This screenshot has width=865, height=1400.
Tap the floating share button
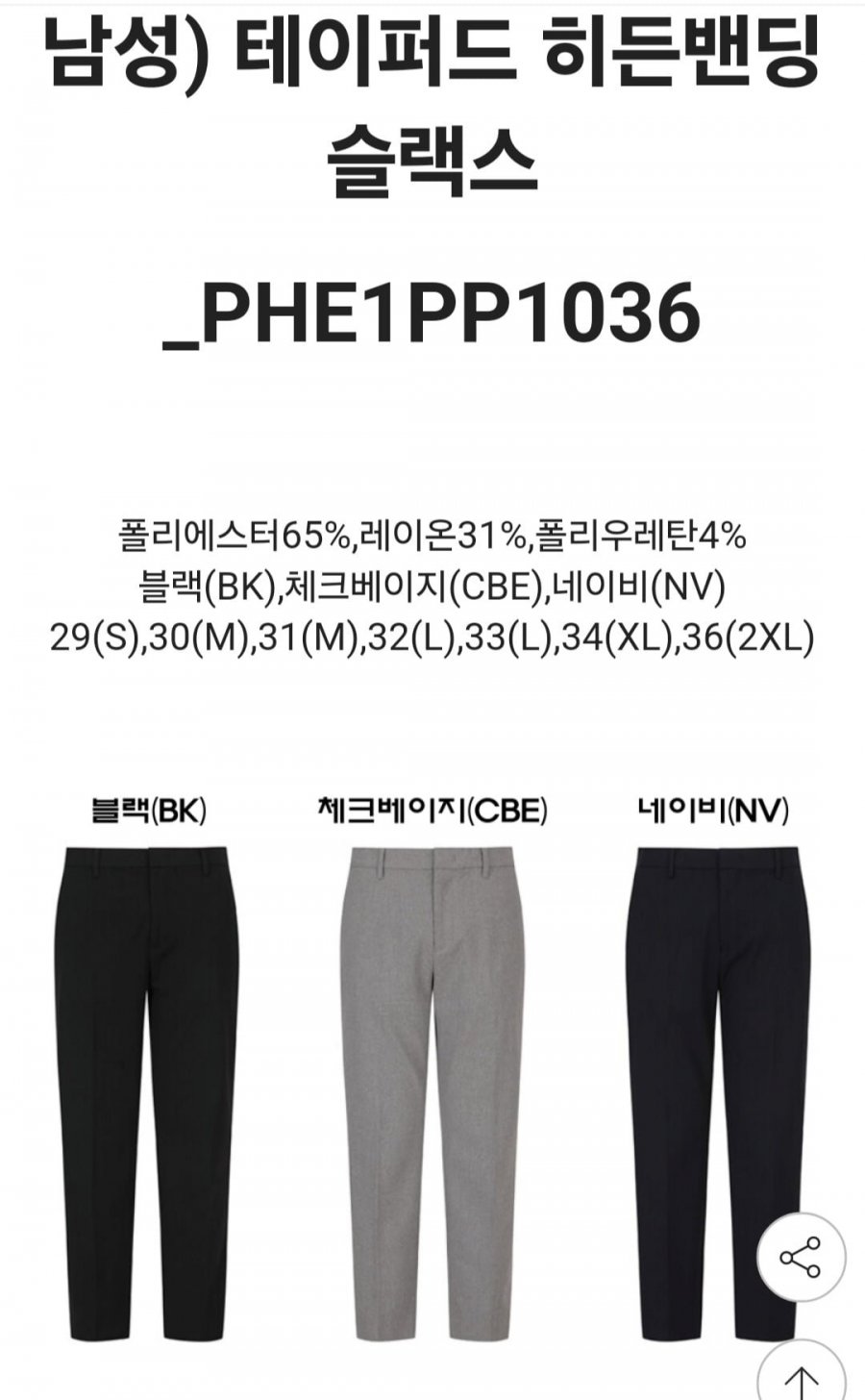[801, 1258]
